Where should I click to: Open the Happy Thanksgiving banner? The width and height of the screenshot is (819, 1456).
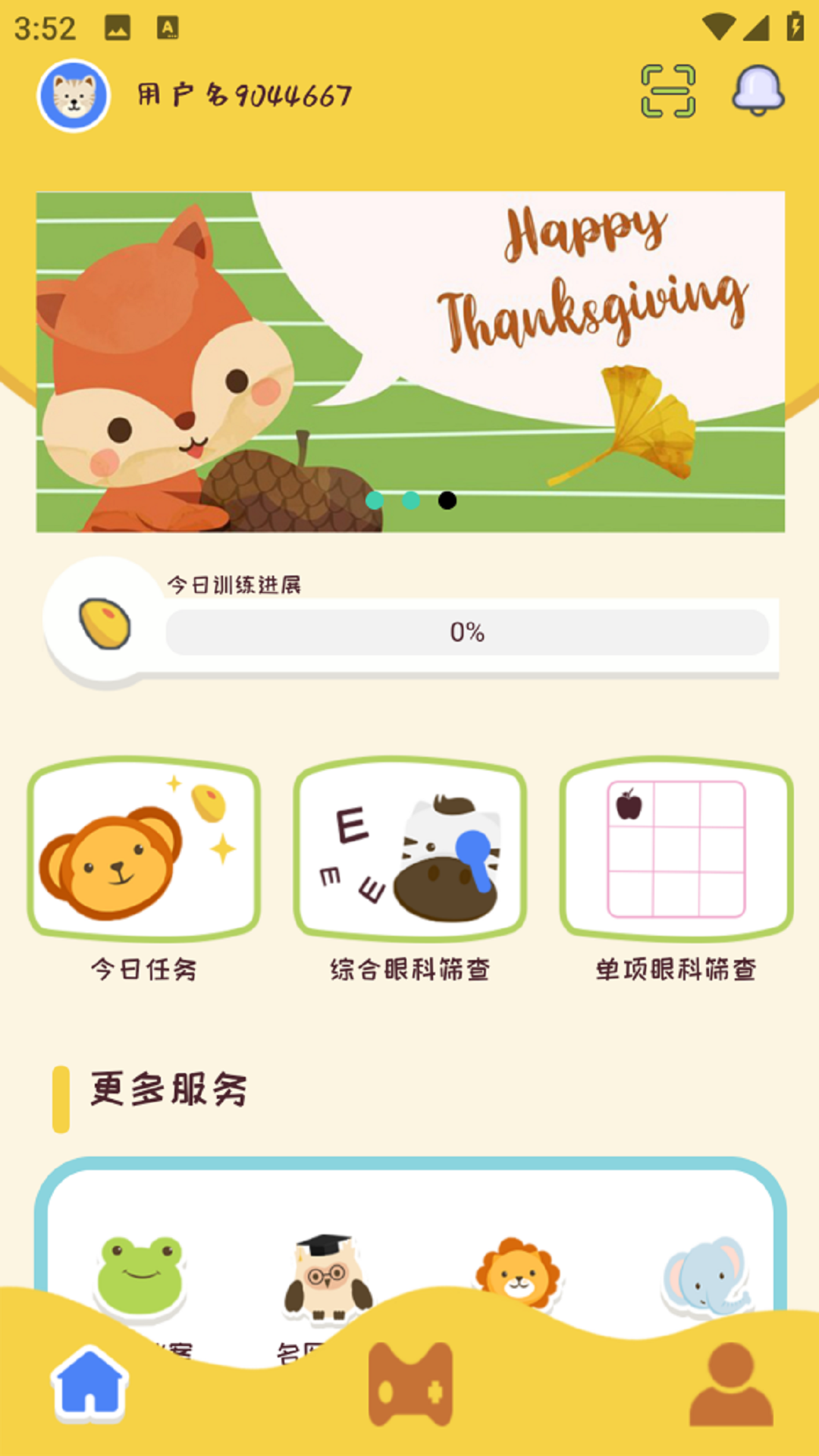tap(410, 362)
